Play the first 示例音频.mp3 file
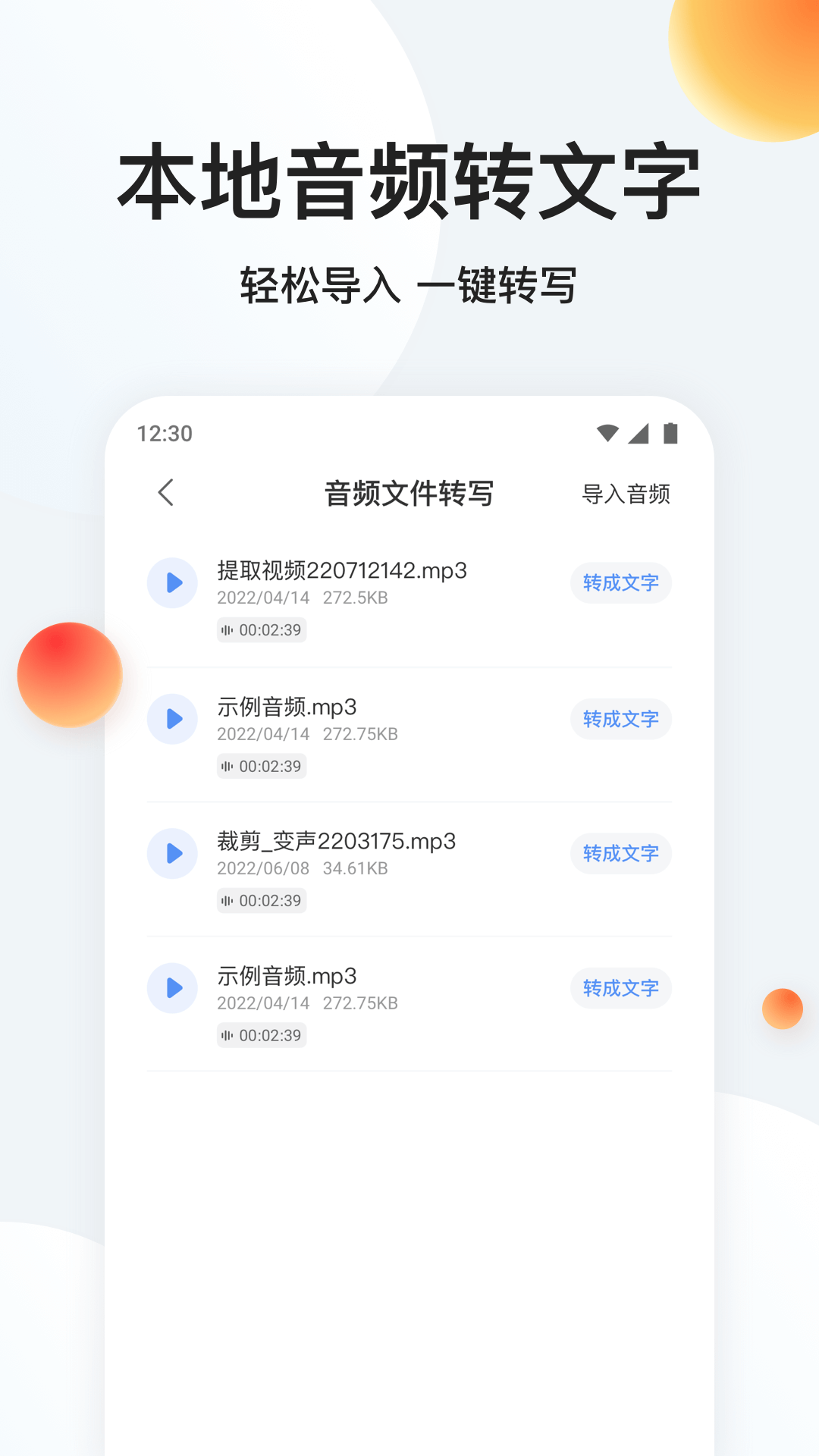819x1456 pixels. coord(173,718)
